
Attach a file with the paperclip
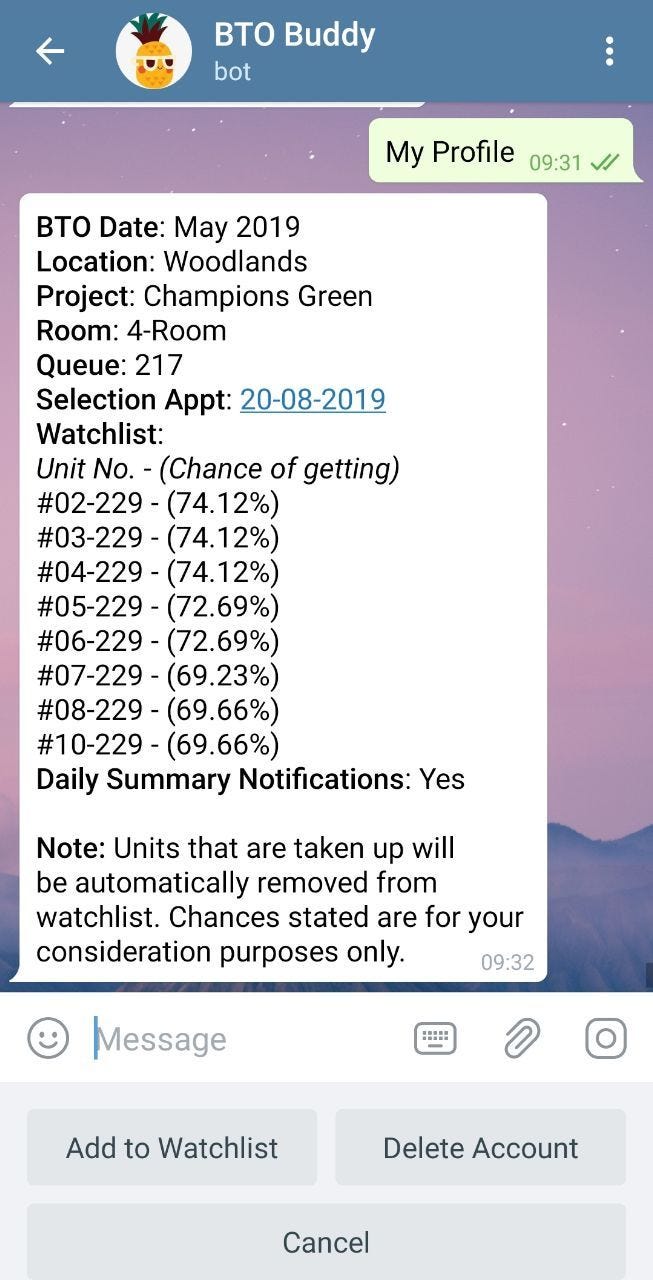click(x=521, y=1038)
